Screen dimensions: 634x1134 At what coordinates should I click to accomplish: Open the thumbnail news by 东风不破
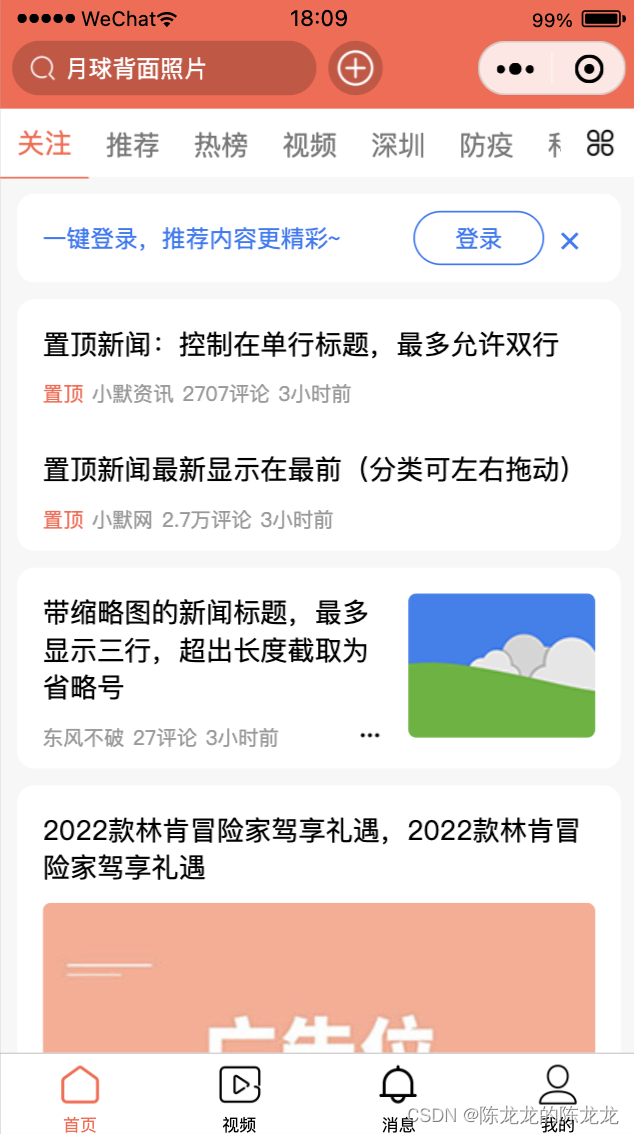coord(206,650)
